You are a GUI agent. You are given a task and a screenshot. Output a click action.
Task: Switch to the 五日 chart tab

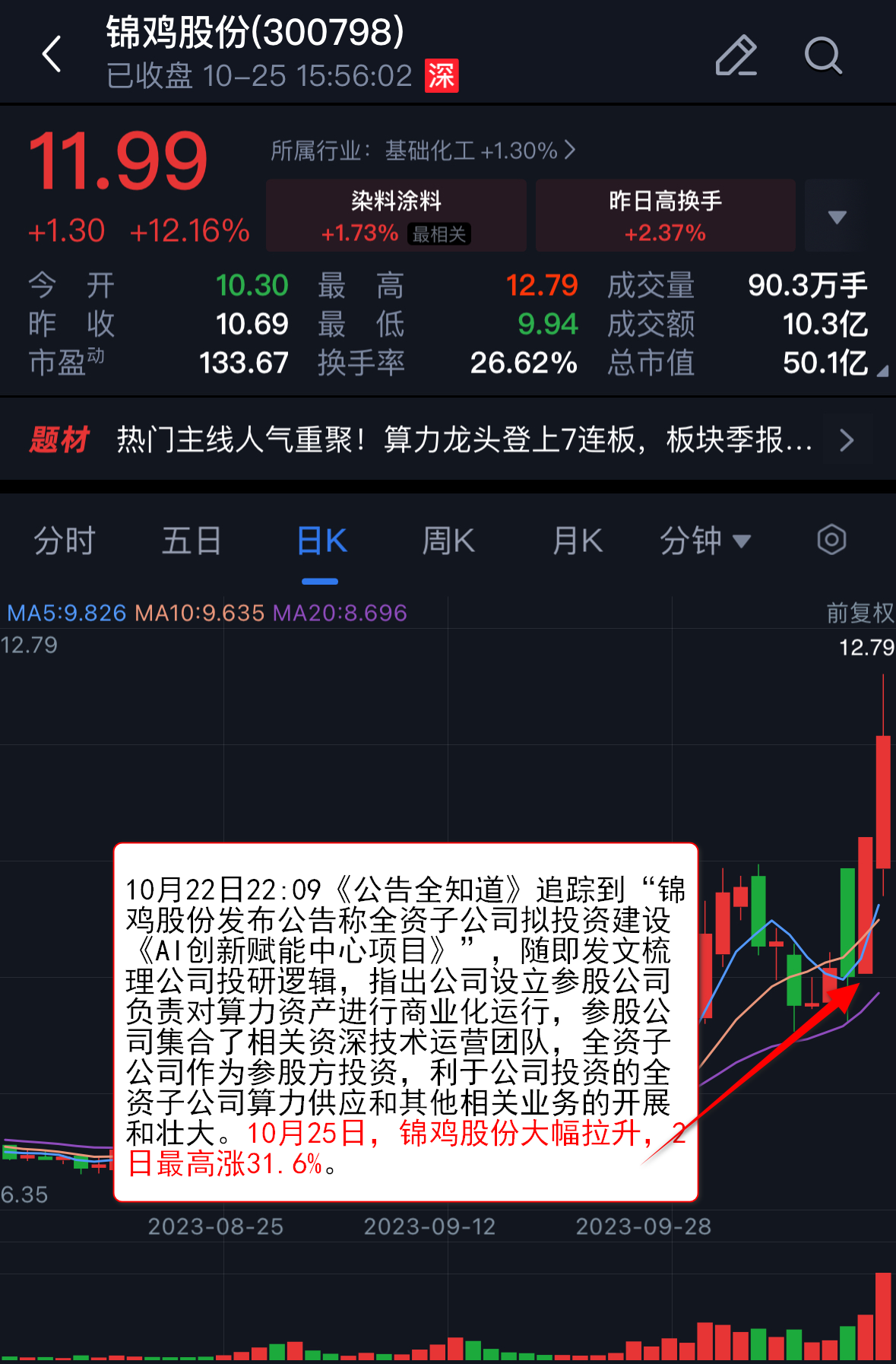click(191, 541)
